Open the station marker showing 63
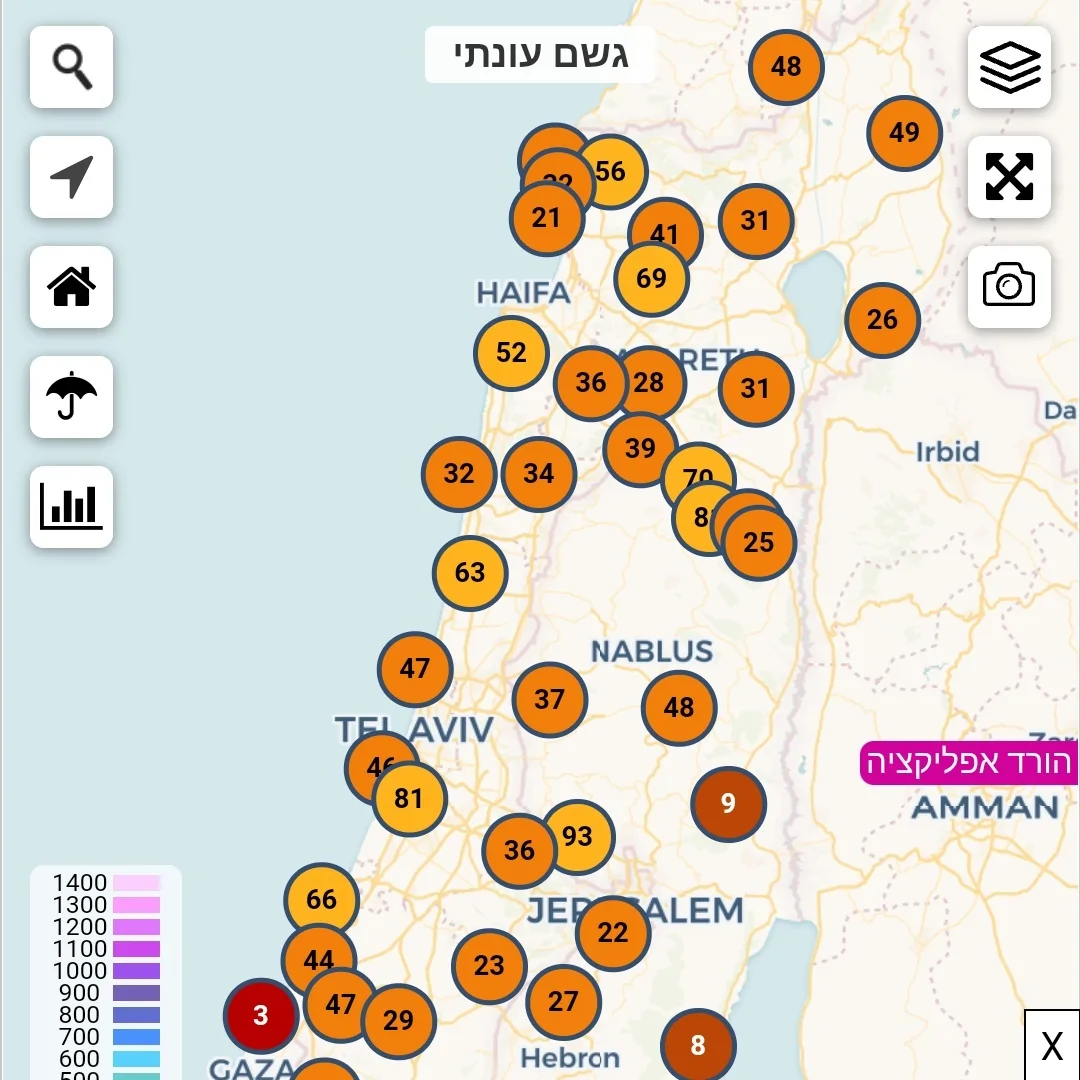Screen dimensions: 1080x1080 pos(470,573)
